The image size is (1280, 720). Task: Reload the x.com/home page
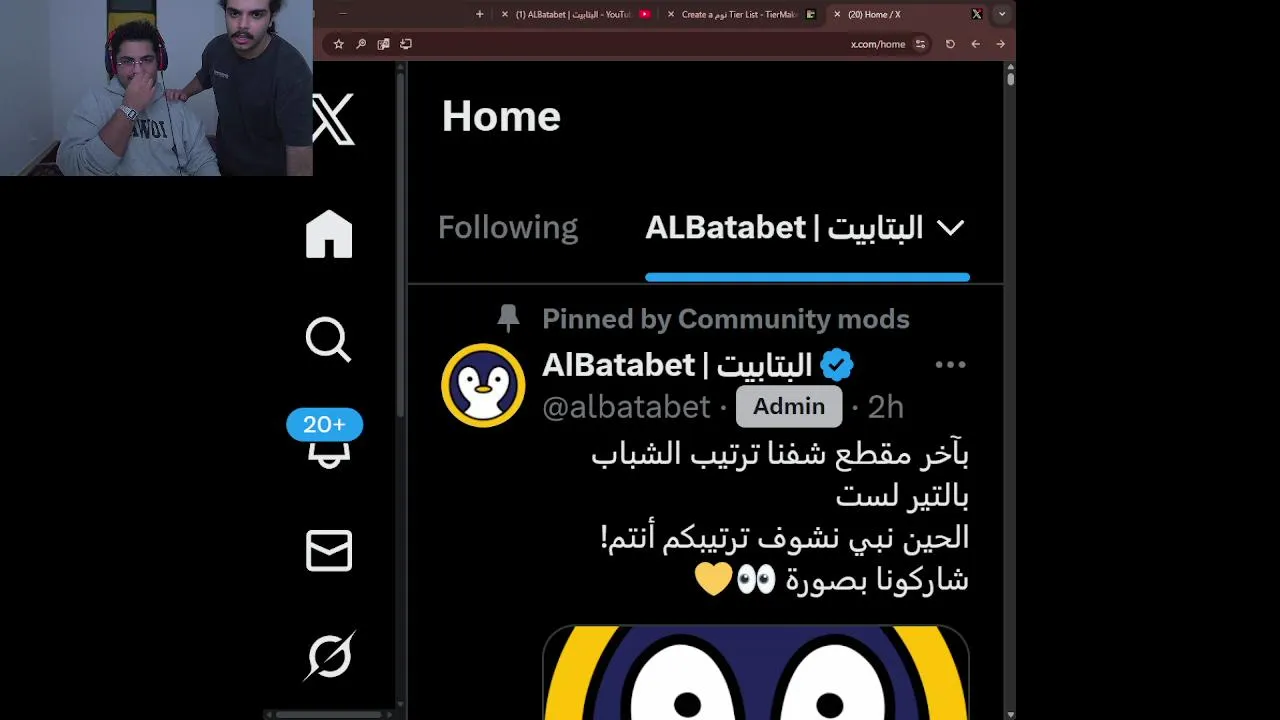[x=950, y=44]
